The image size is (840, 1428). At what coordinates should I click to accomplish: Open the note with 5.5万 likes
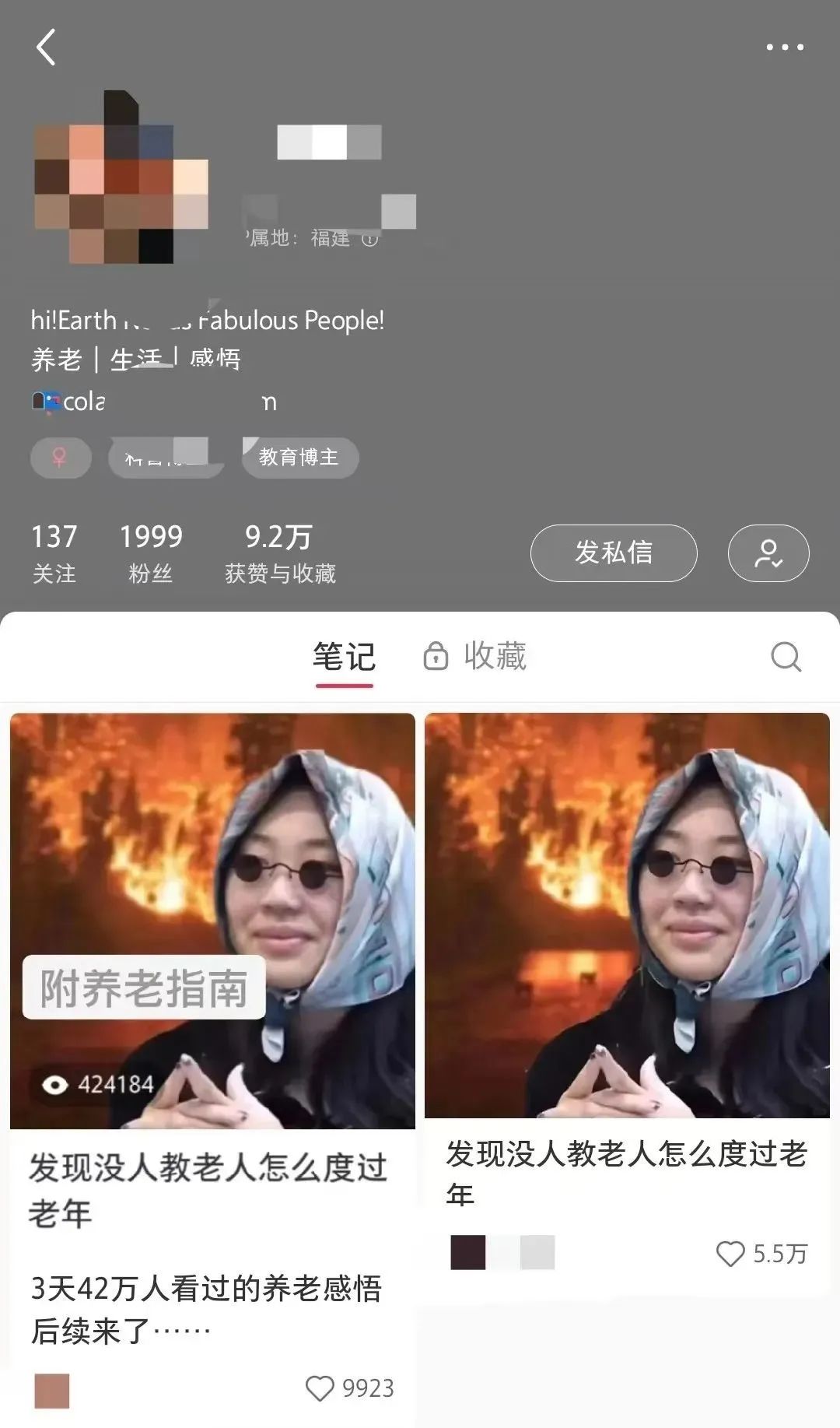[x=627, y=915]
